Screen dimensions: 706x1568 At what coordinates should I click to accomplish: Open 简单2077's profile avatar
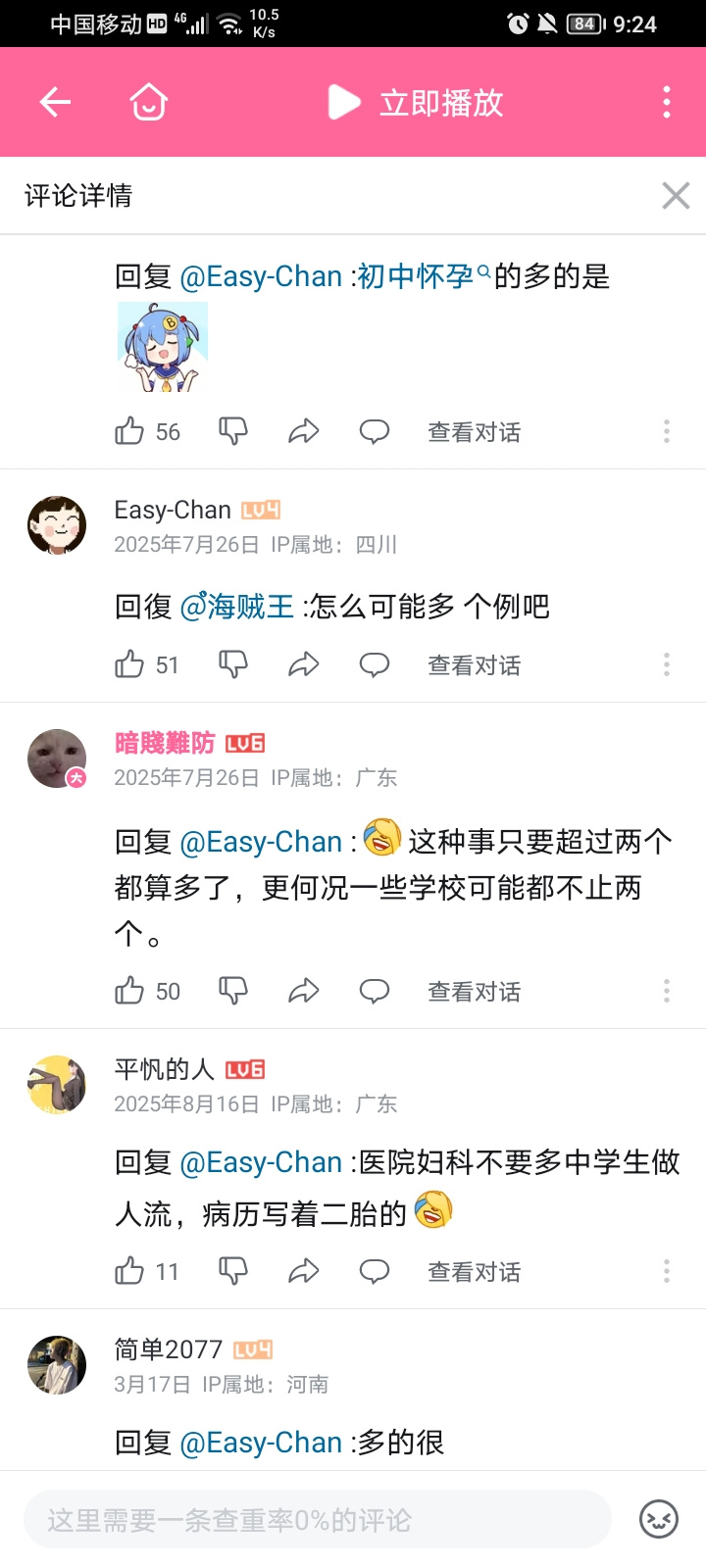pos(57,1364)
